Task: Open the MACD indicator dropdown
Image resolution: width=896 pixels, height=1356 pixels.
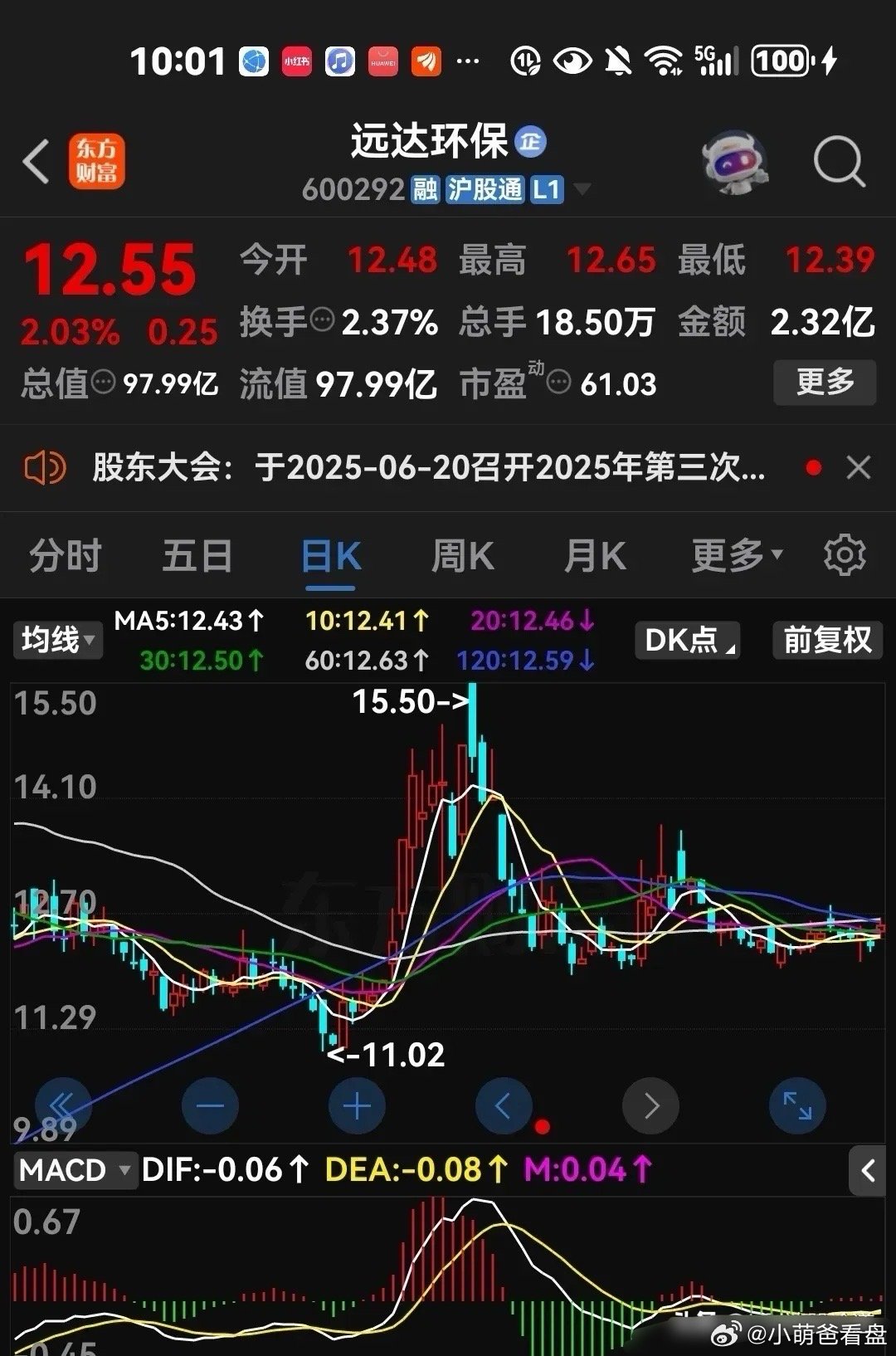Action: coord(74,1170)
